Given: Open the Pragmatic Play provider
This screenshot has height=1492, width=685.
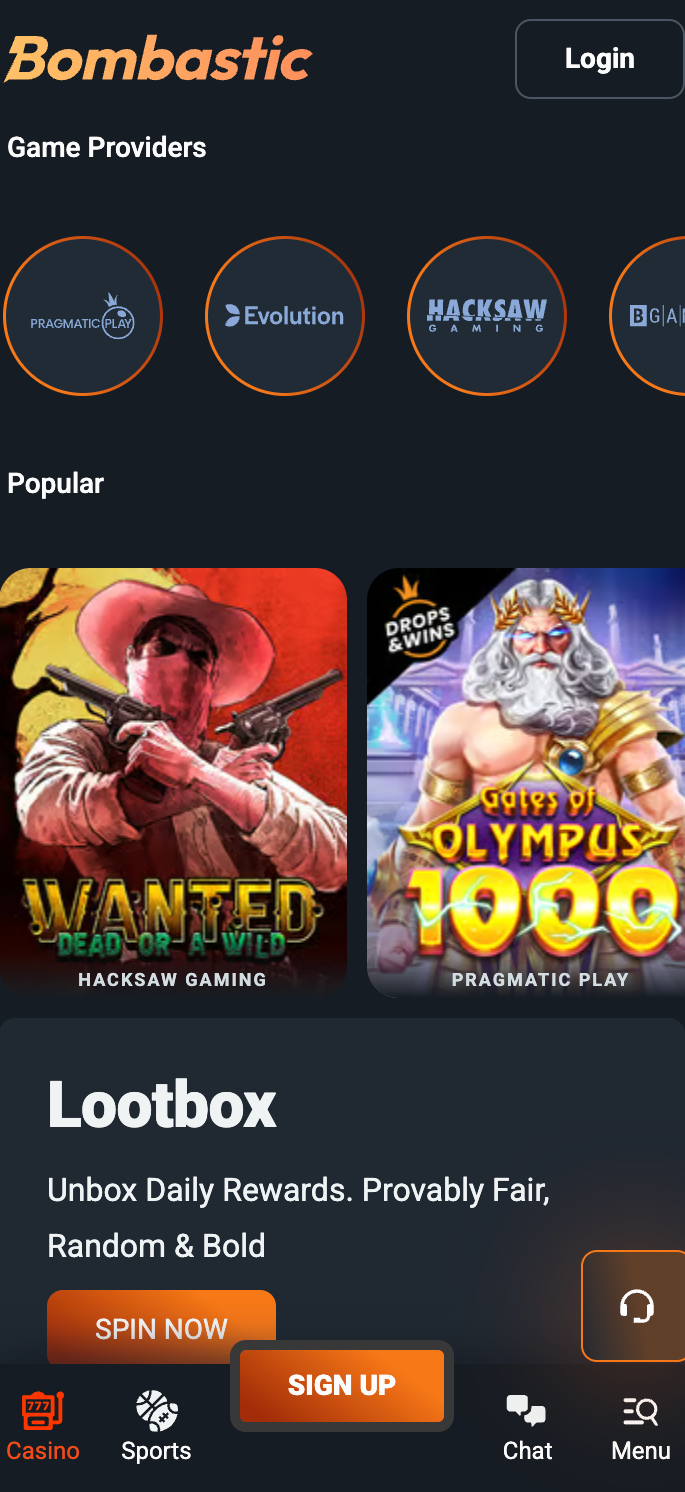Looking at the screenshot, I should click(x=83, y=316).
